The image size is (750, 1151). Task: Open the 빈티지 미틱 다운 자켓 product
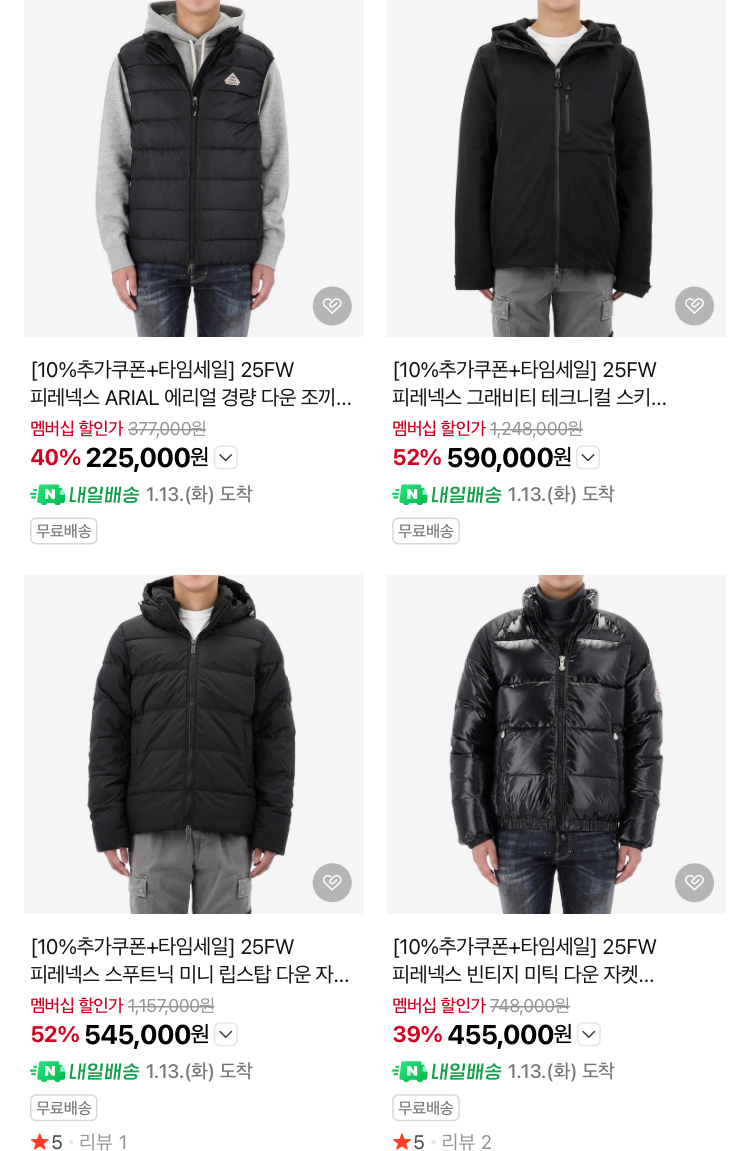click(x=524, y=961)
